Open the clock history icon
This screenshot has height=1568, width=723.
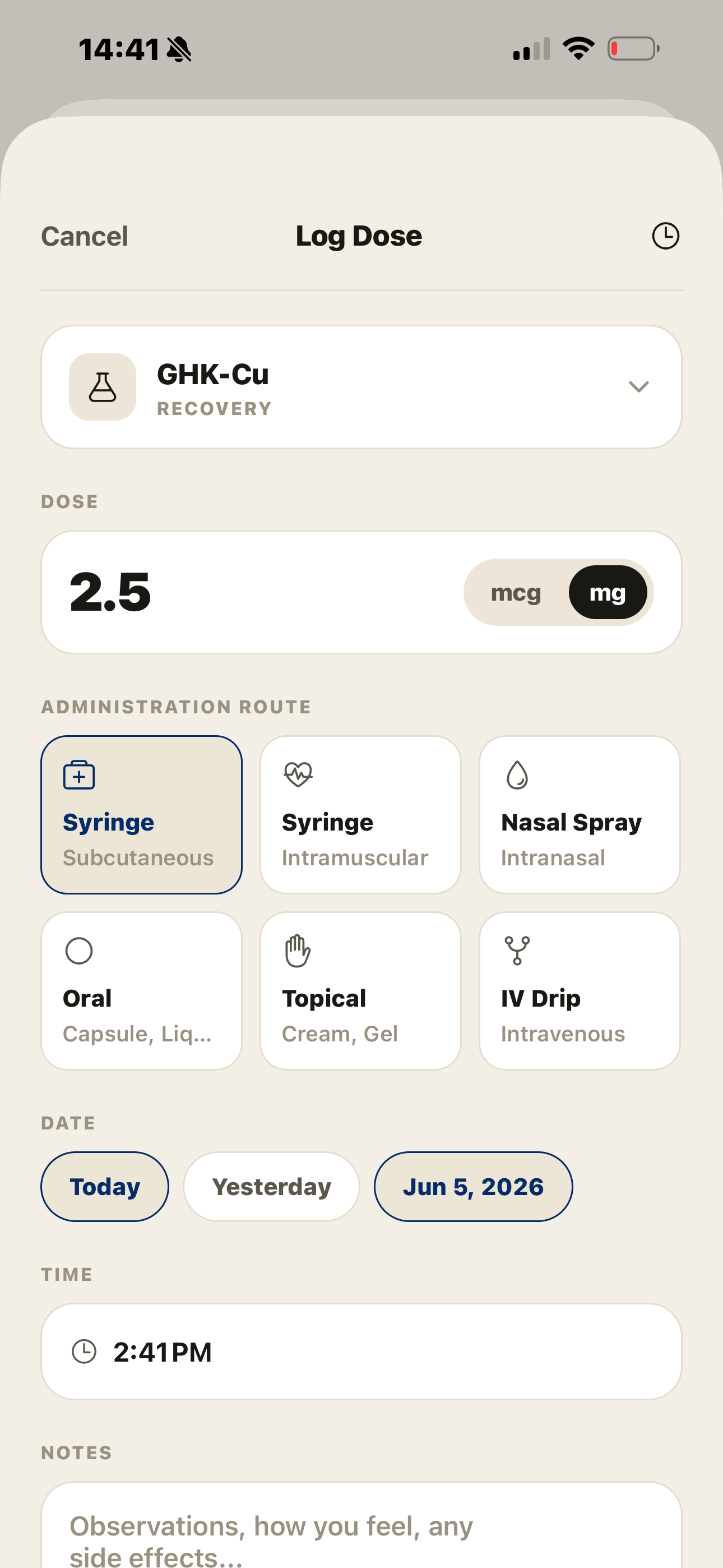click(665, 236)
